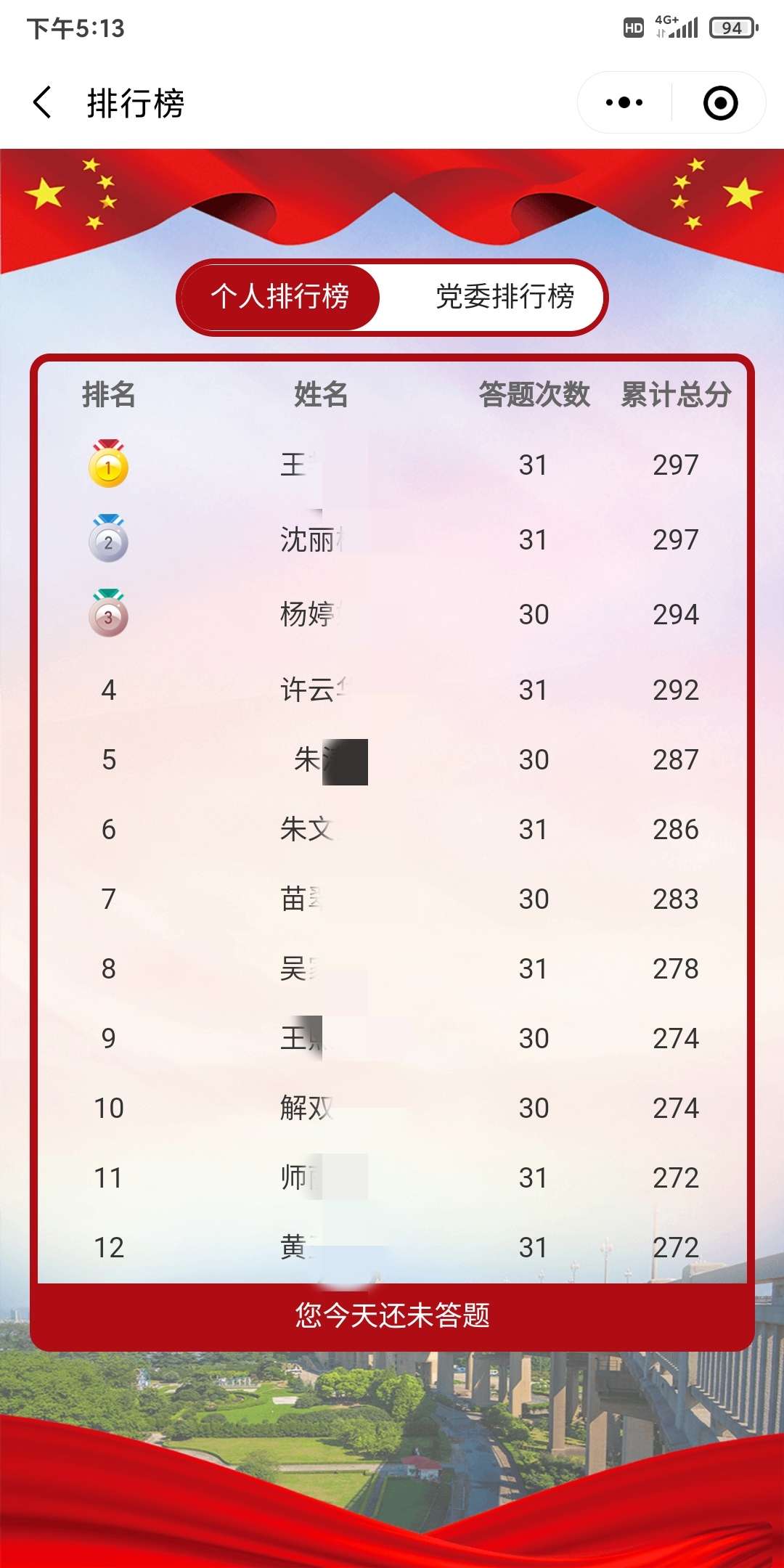The width and height of the screenshot is (784, 1568).
Task: Open the mini program more options menu
Action: pos(624,102)
